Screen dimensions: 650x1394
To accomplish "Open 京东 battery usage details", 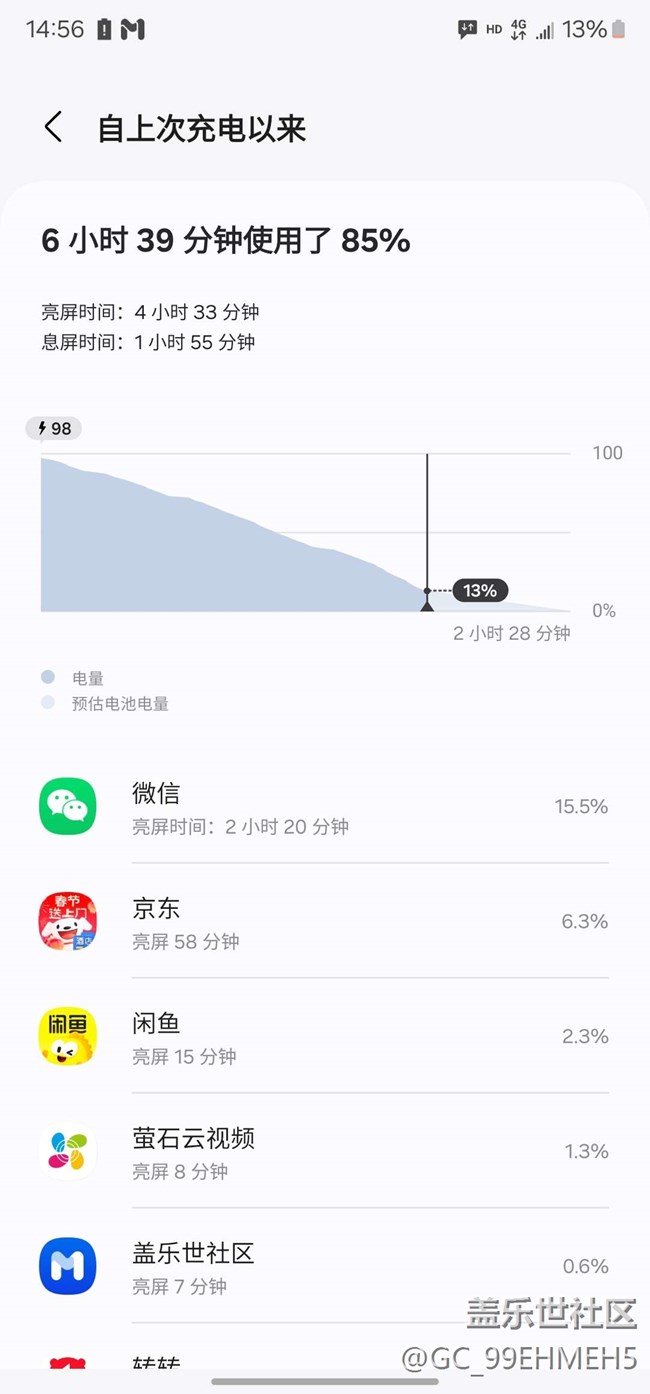I will [323, 922].
